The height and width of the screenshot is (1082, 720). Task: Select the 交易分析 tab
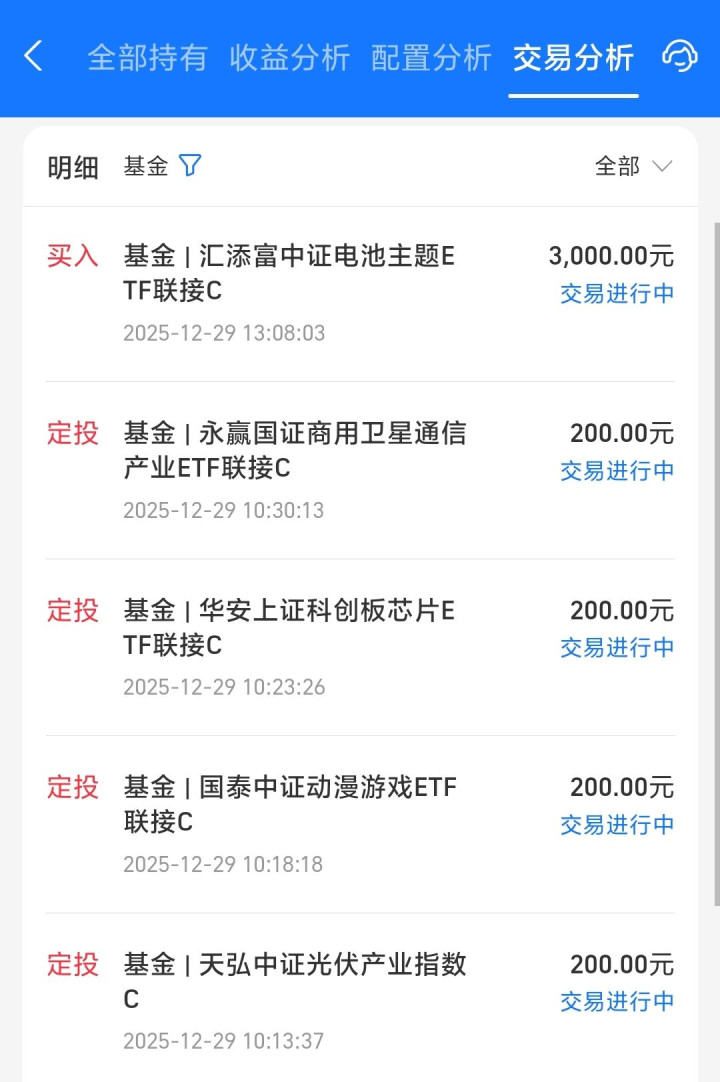pos(573,58)
